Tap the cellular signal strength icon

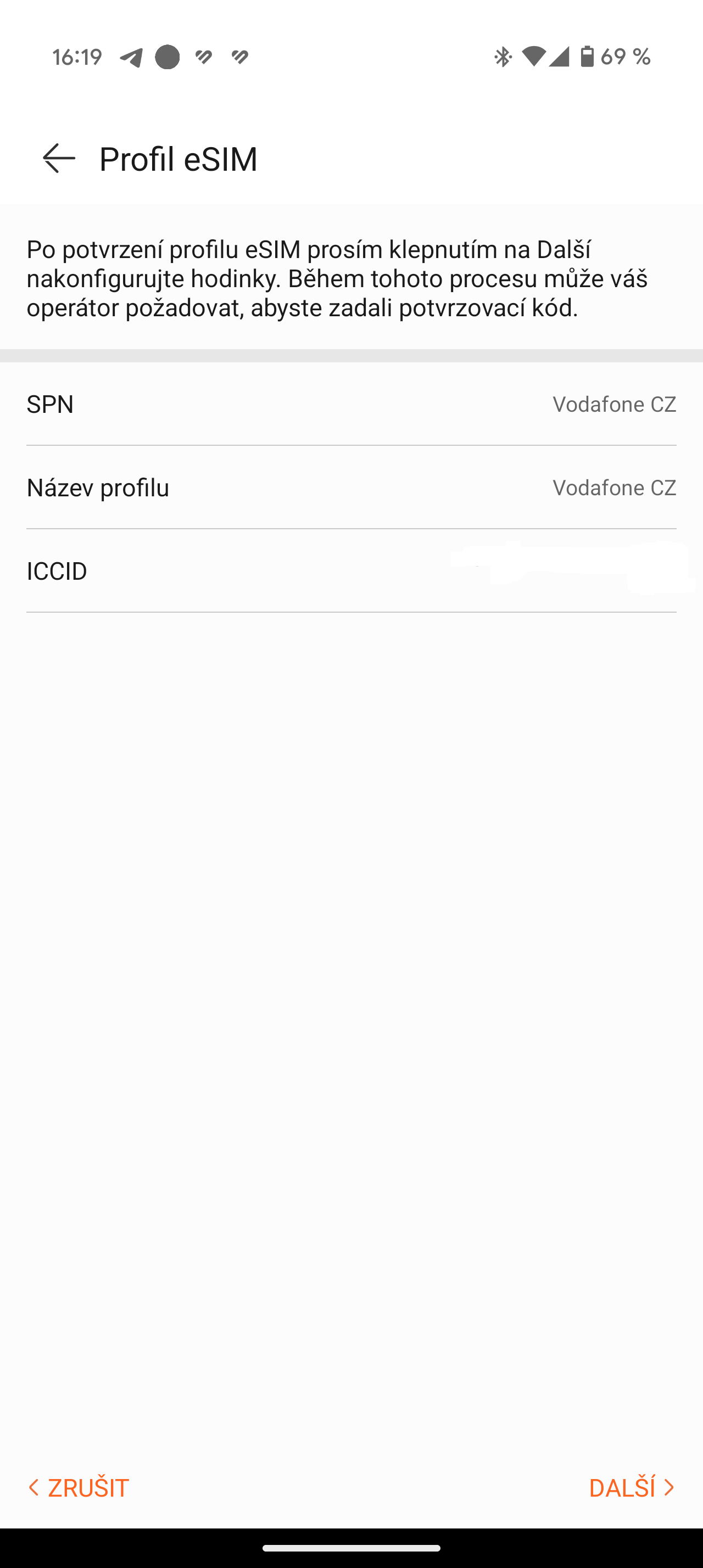(x=561, y=56)
